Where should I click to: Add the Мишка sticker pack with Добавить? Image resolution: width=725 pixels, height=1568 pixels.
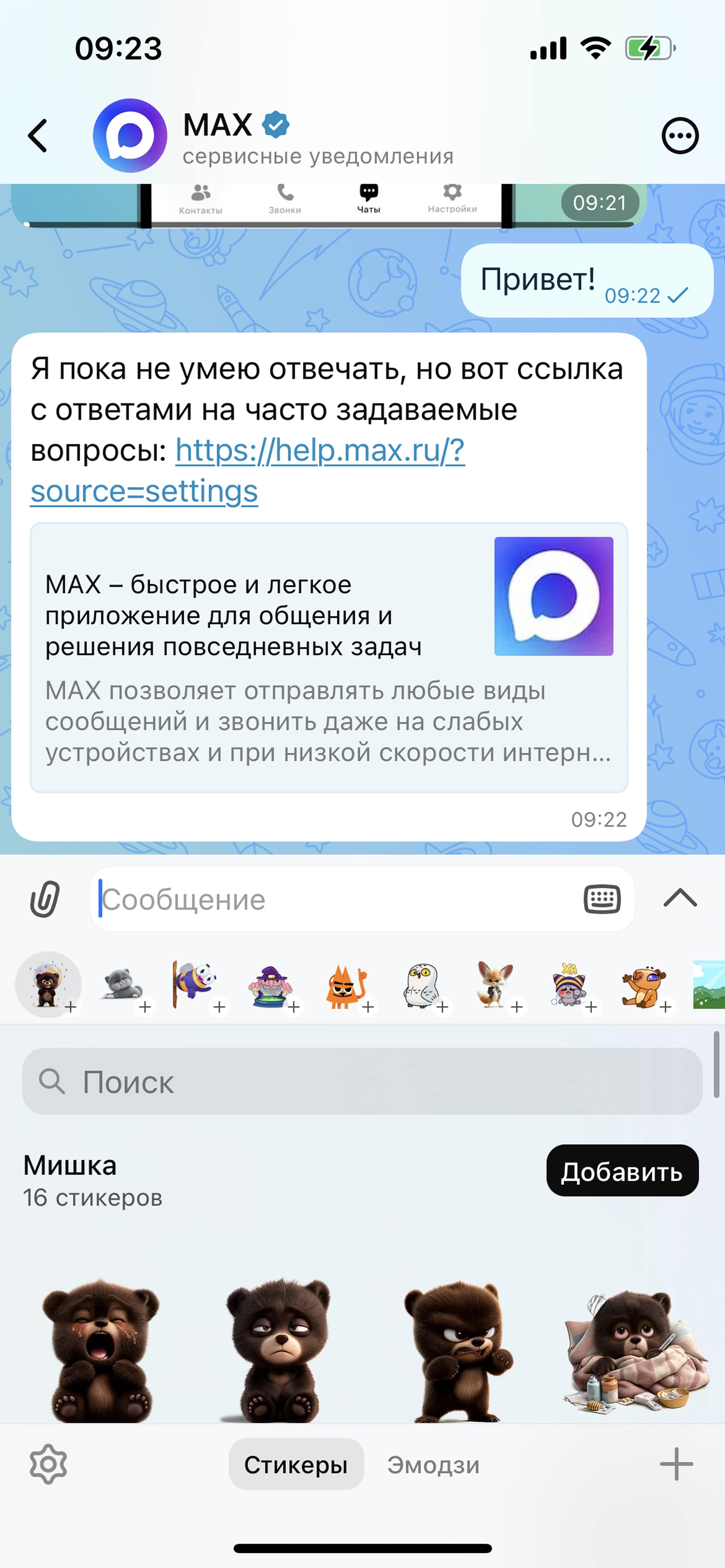622,1171
